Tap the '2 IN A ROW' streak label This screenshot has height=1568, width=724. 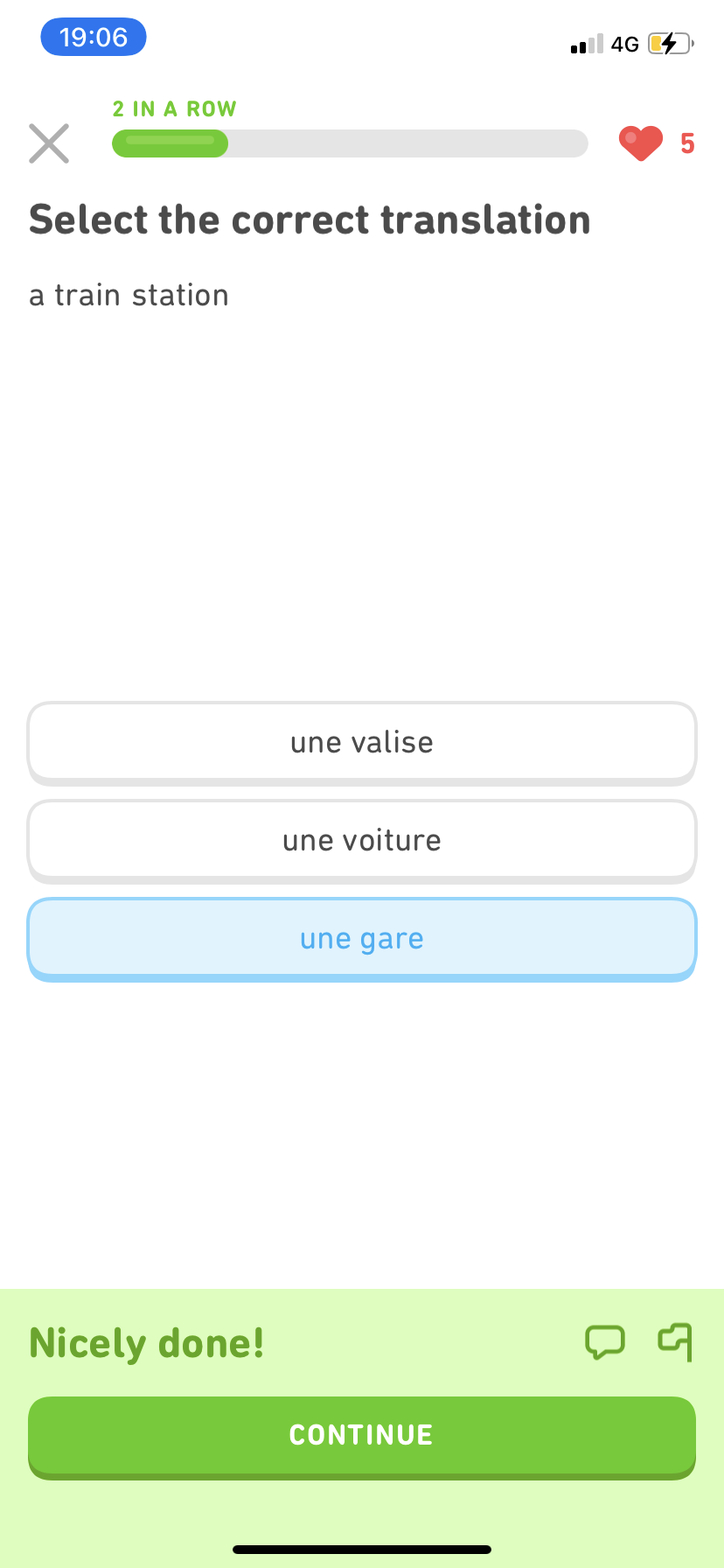click(x=174, y=108)
